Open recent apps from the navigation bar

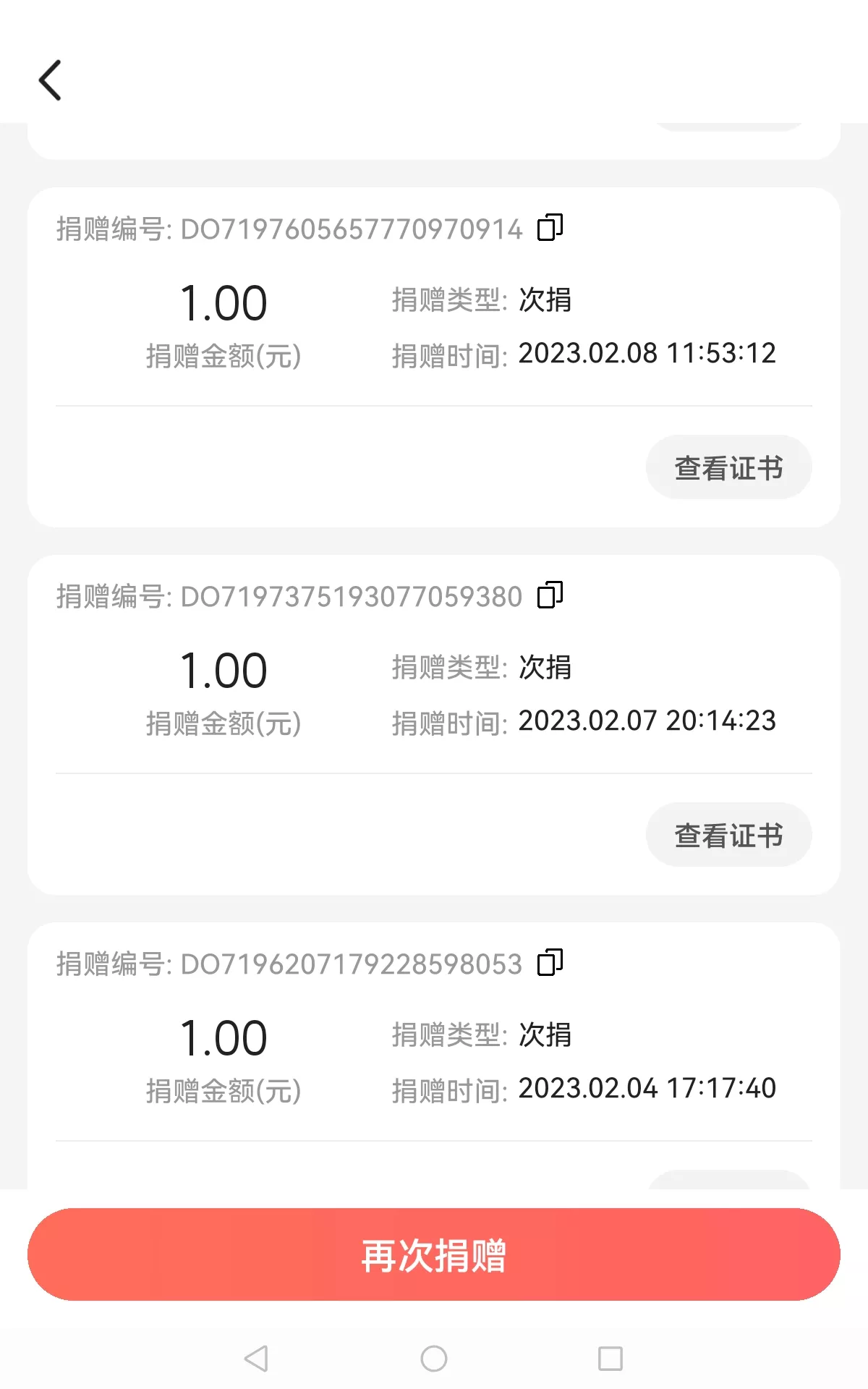click(x=610, y=1359)
